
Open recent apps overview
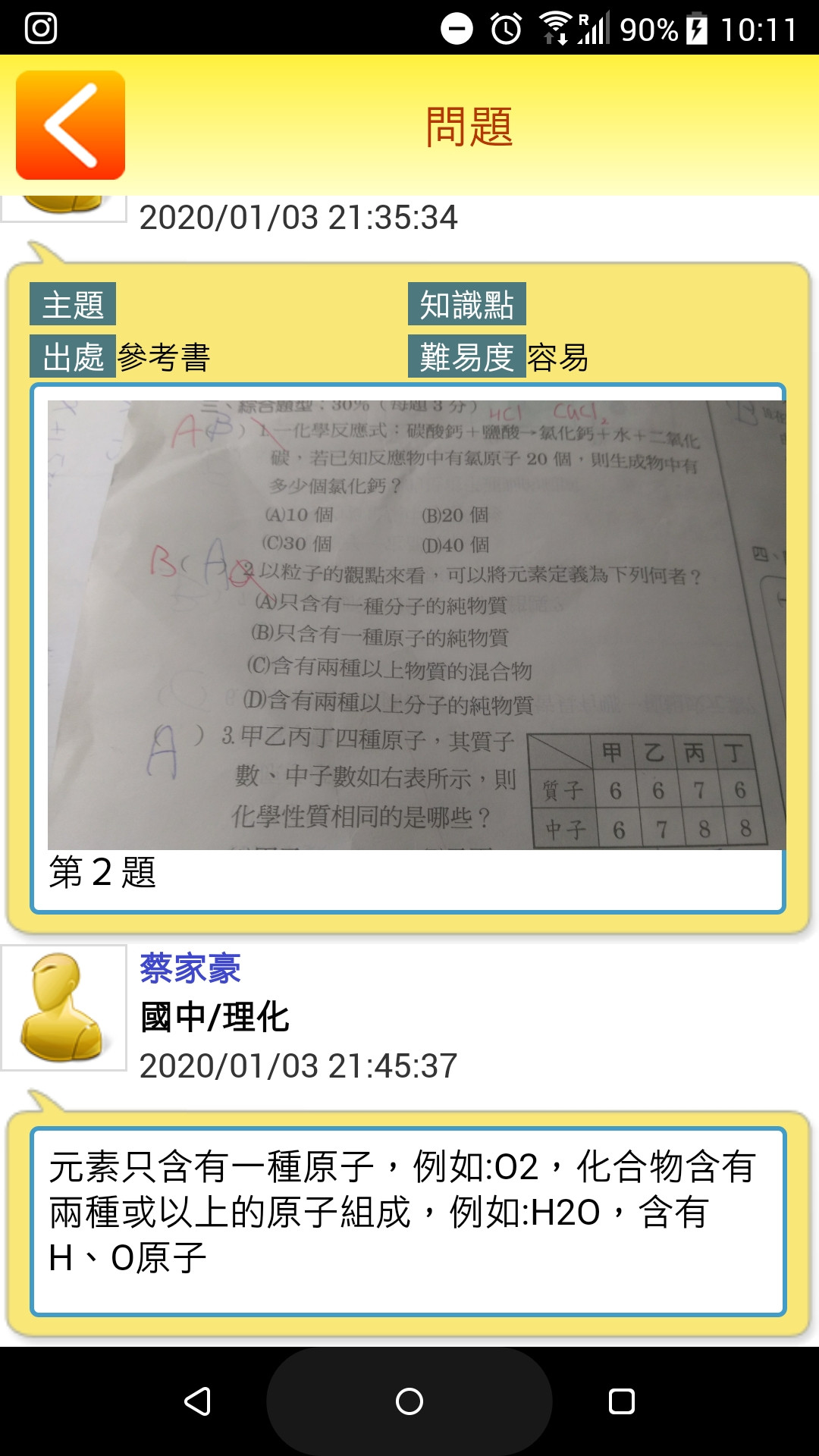(622, 1401)
